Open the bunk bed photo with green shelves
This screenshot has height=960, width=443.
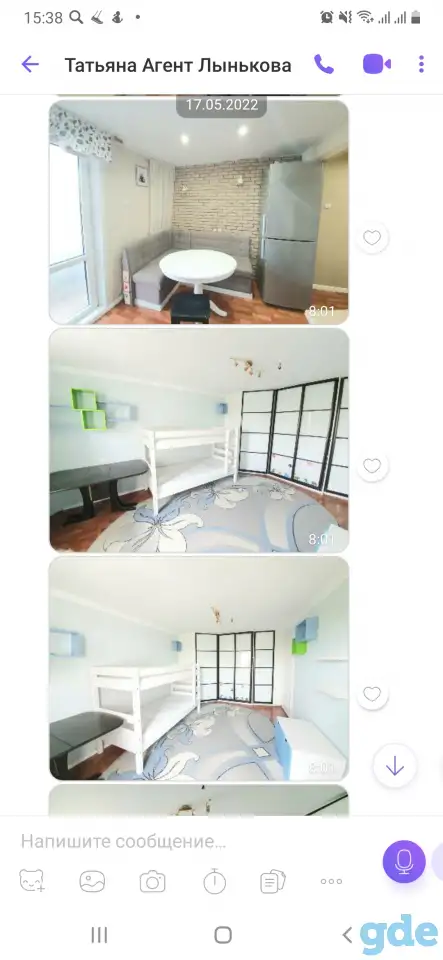[x=199, y=440]
